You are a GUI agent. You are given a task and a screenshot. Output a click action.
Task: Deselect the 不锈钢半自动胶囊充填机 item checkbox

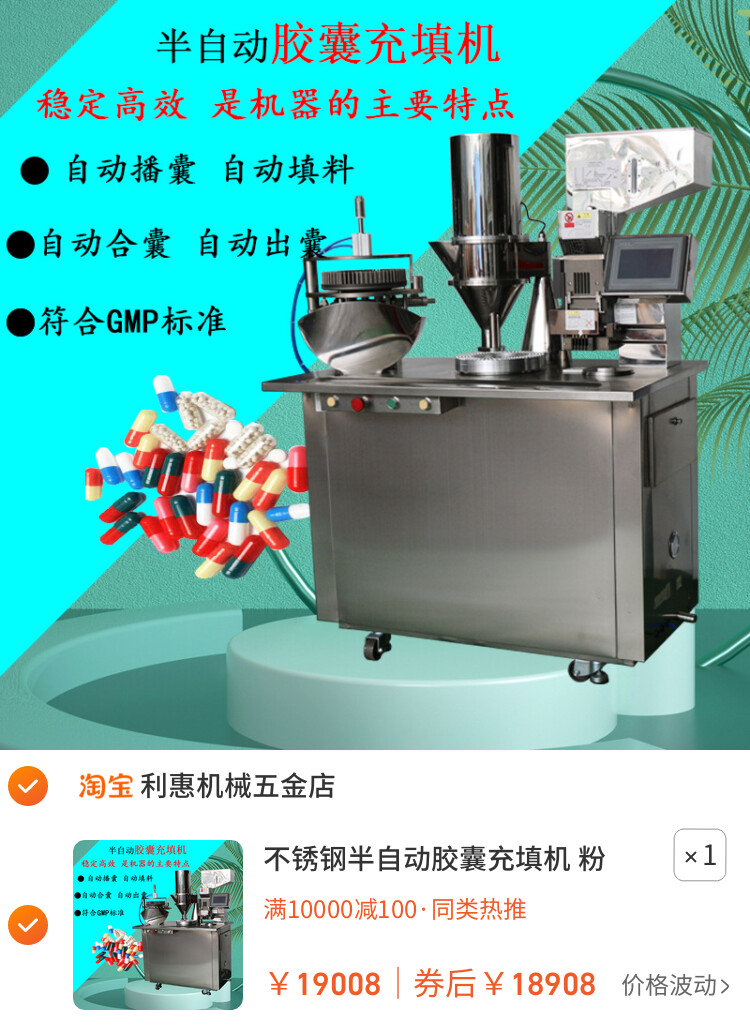[x=28, y=925]
